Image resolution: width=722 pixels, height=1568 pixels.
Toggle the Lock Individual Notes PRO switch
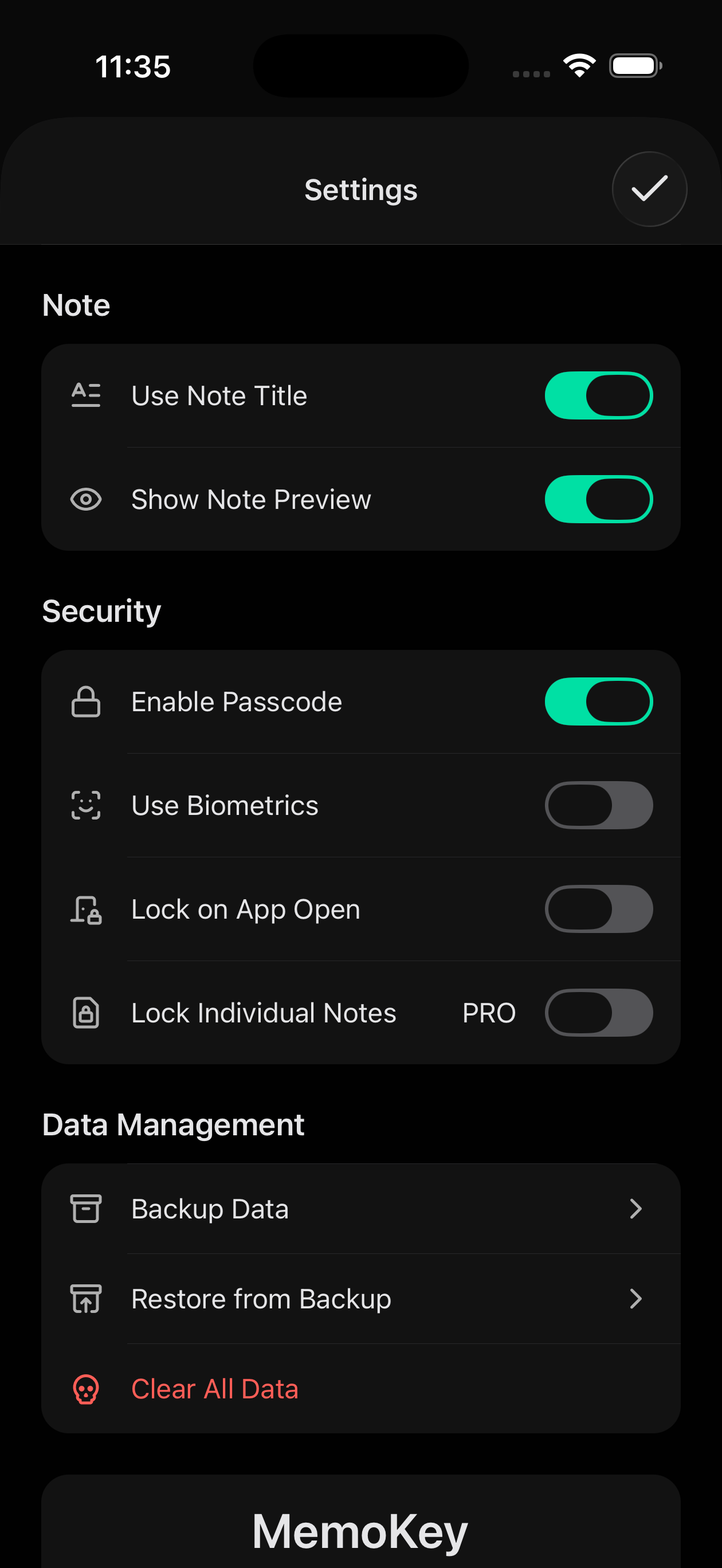pos(599,1012)
